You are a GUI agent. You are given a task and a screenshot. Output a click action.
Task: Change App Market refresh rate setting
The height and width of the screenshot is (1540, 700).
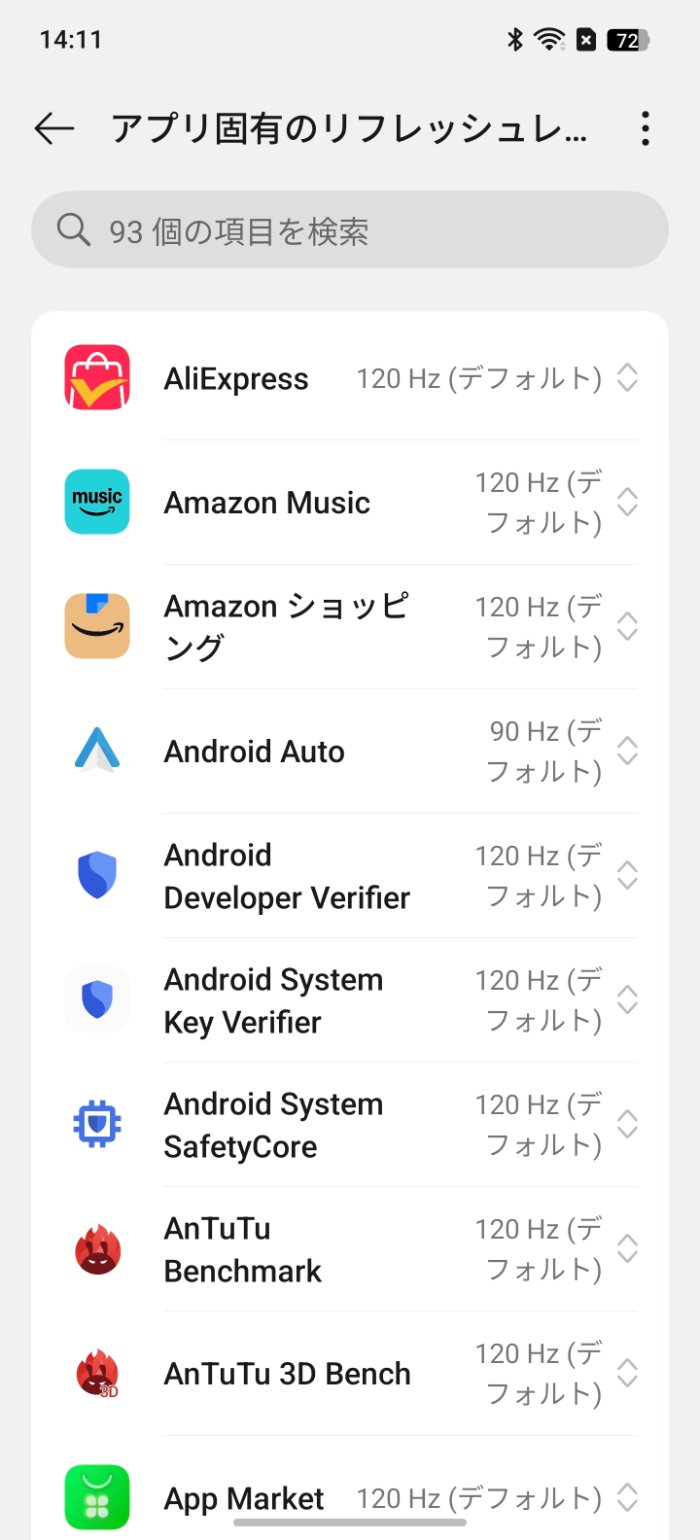pyautogui.click(x=350, y=1490)
